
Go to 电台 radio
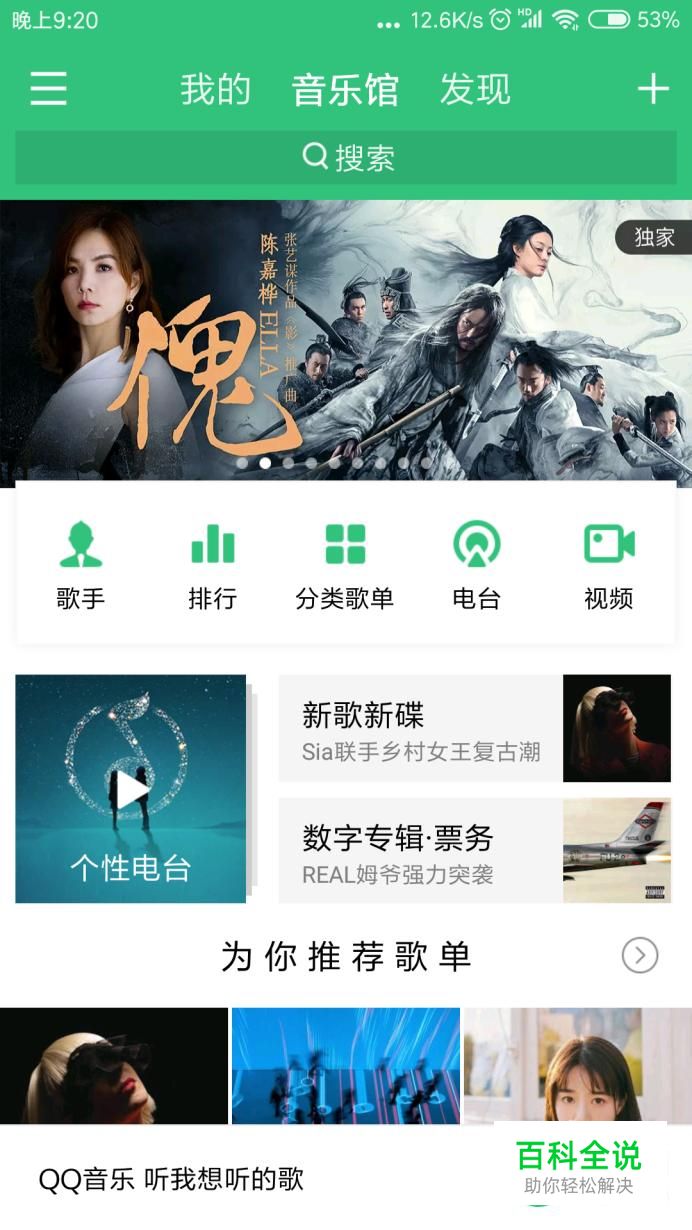[x=476, y=566]
